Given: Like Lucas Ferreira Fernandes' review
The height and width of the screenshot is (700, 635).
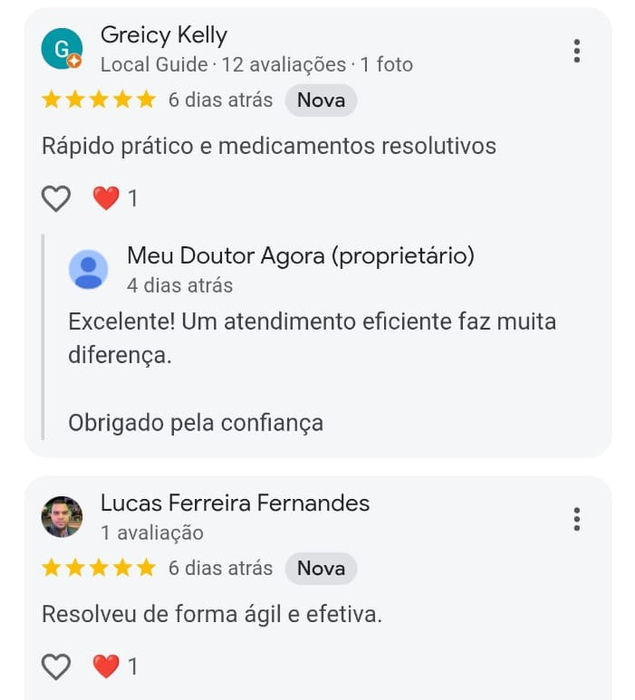Looking at the screenshot, I should click(56, 666).
